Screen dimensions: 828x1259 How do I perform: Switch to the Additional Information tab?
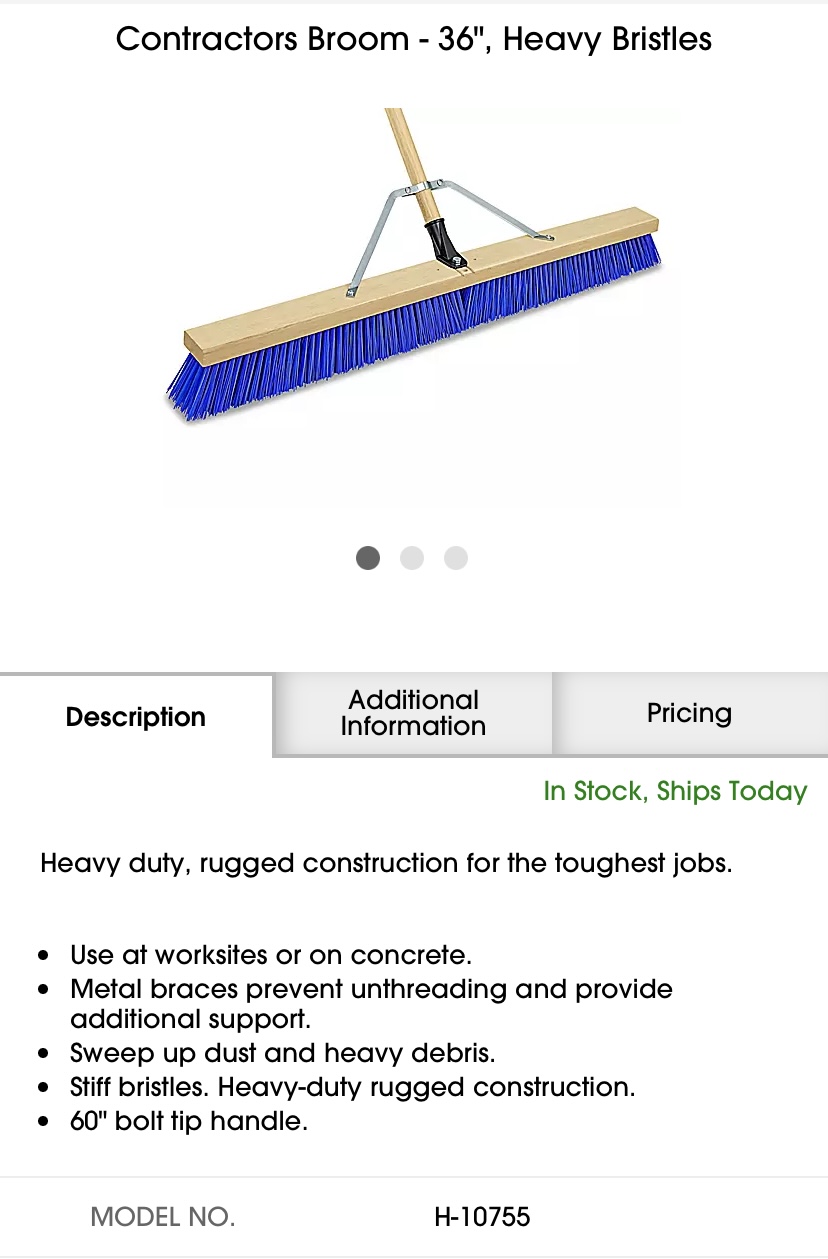point(412,713)
